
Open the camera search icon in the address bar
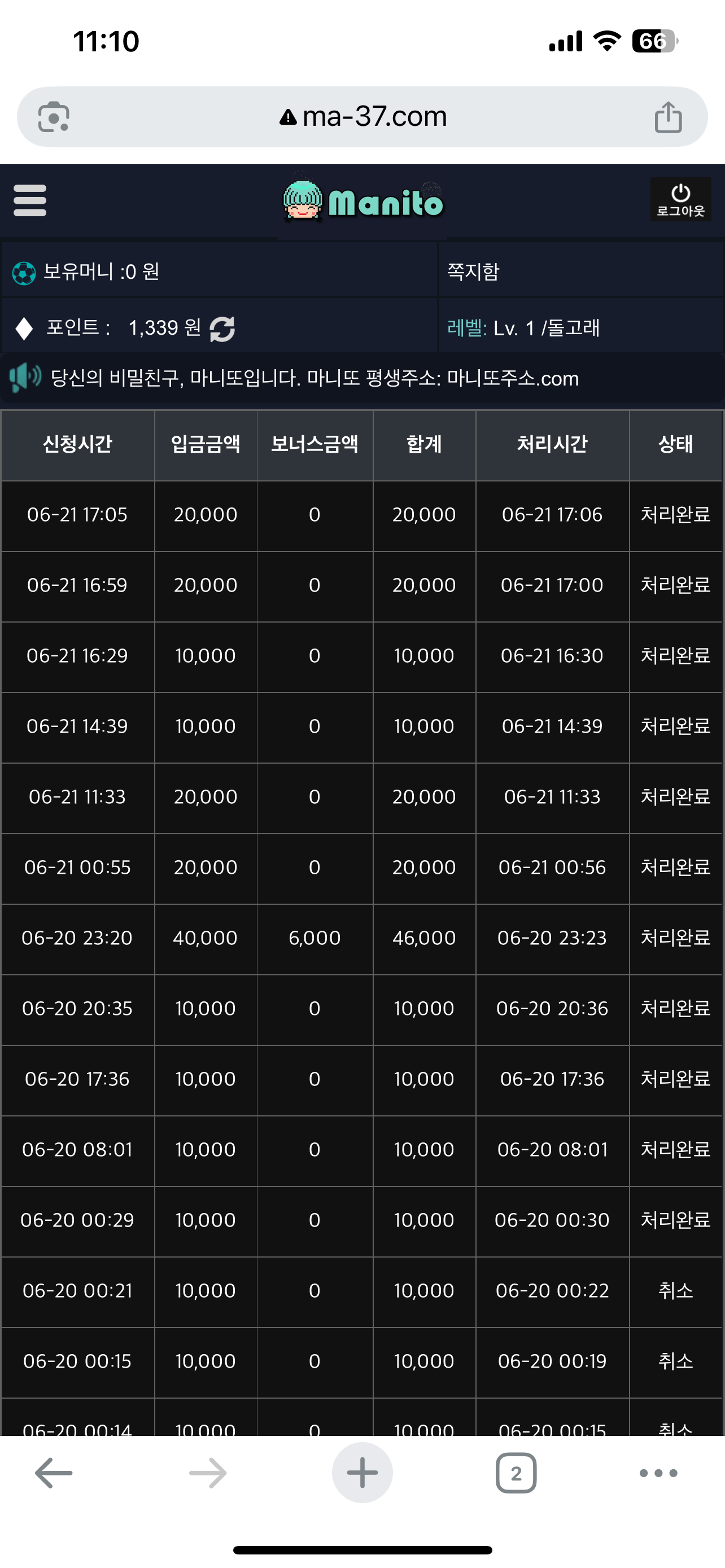tap(54, 116)
